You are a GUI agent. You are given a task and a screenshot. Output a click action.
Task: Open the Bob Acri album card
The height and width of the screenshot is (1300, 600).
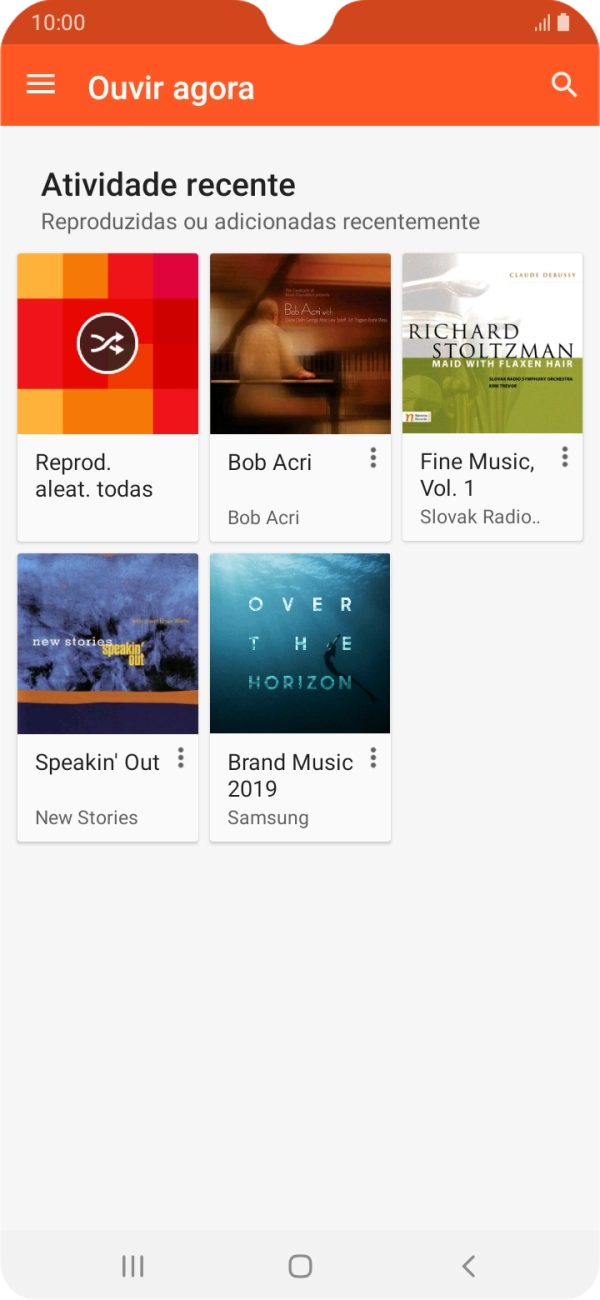tap(300, 345)
